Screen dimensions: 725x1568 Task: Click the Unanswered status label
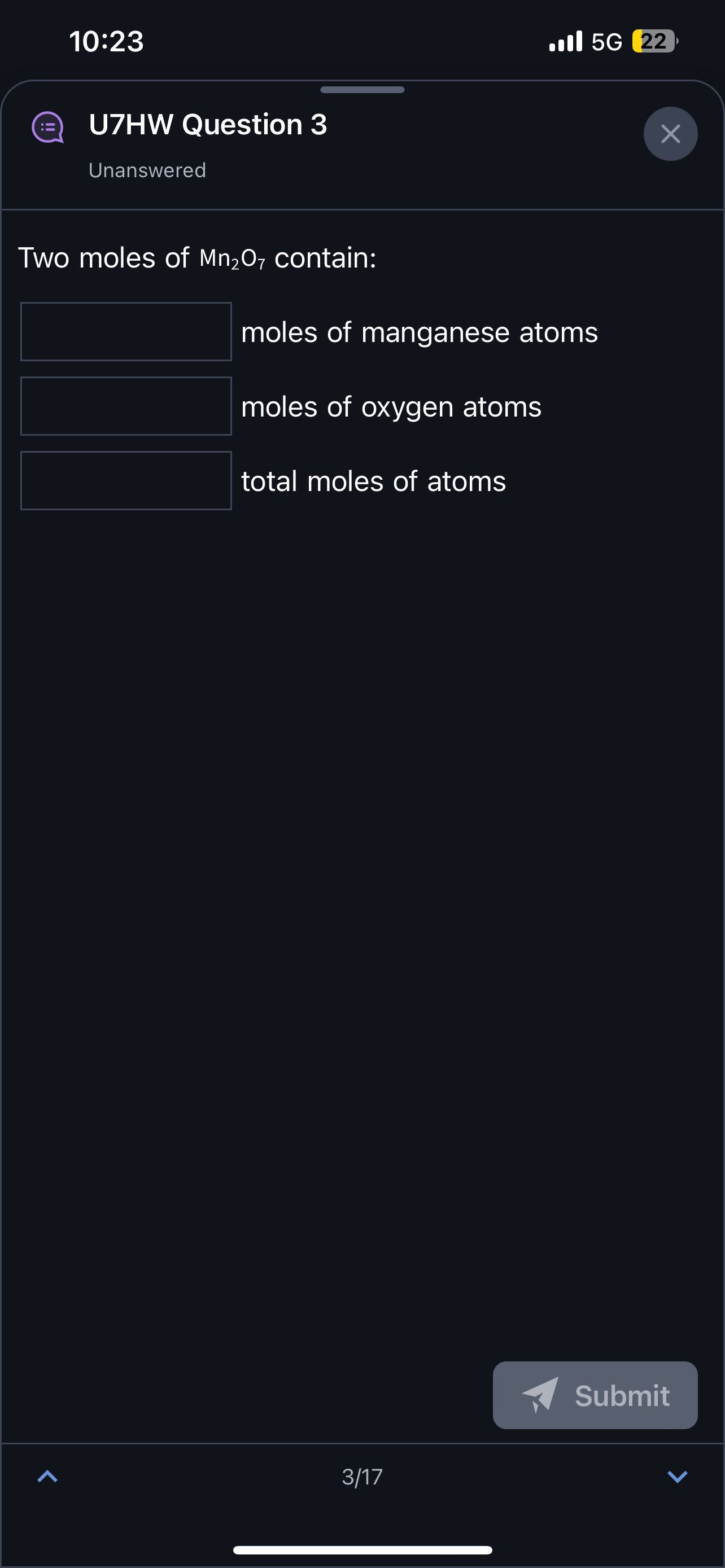tap(147, 170)
